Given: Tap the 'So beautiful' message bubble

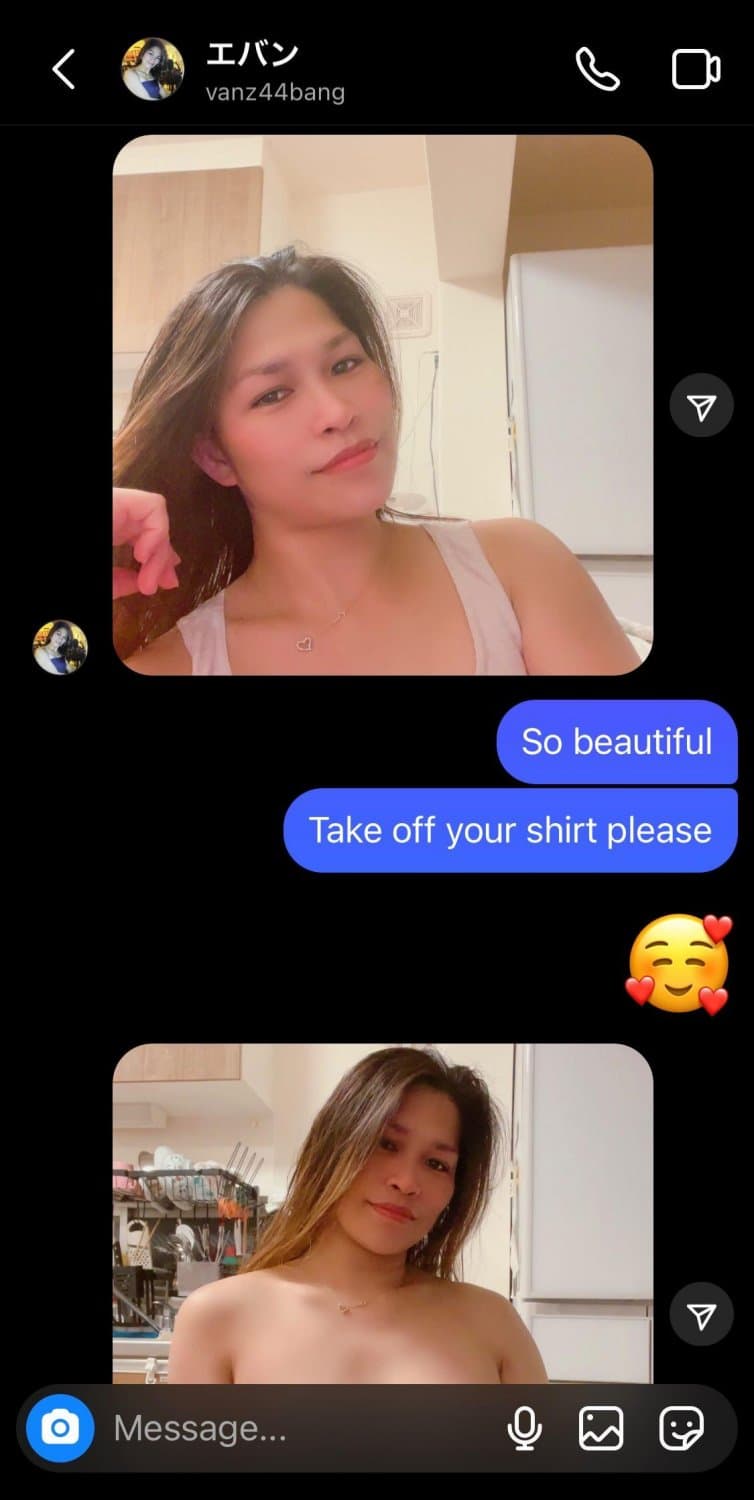Looking at the screenshot, I should pyautogui.click(x=616, y=741).
